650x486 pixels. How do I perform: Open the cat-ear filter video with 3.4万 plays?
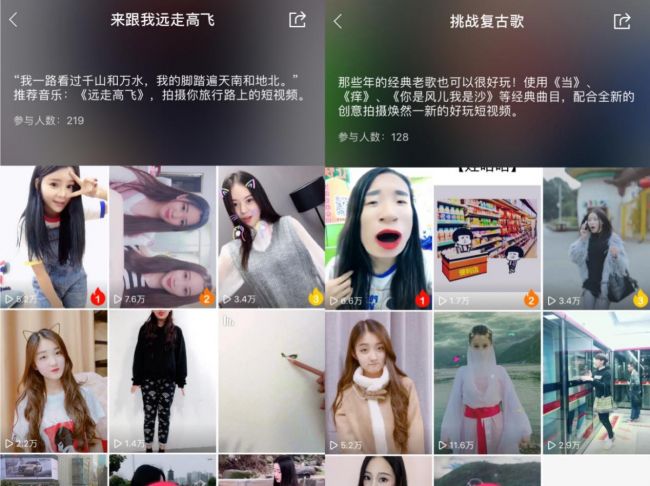pos(271,236)
